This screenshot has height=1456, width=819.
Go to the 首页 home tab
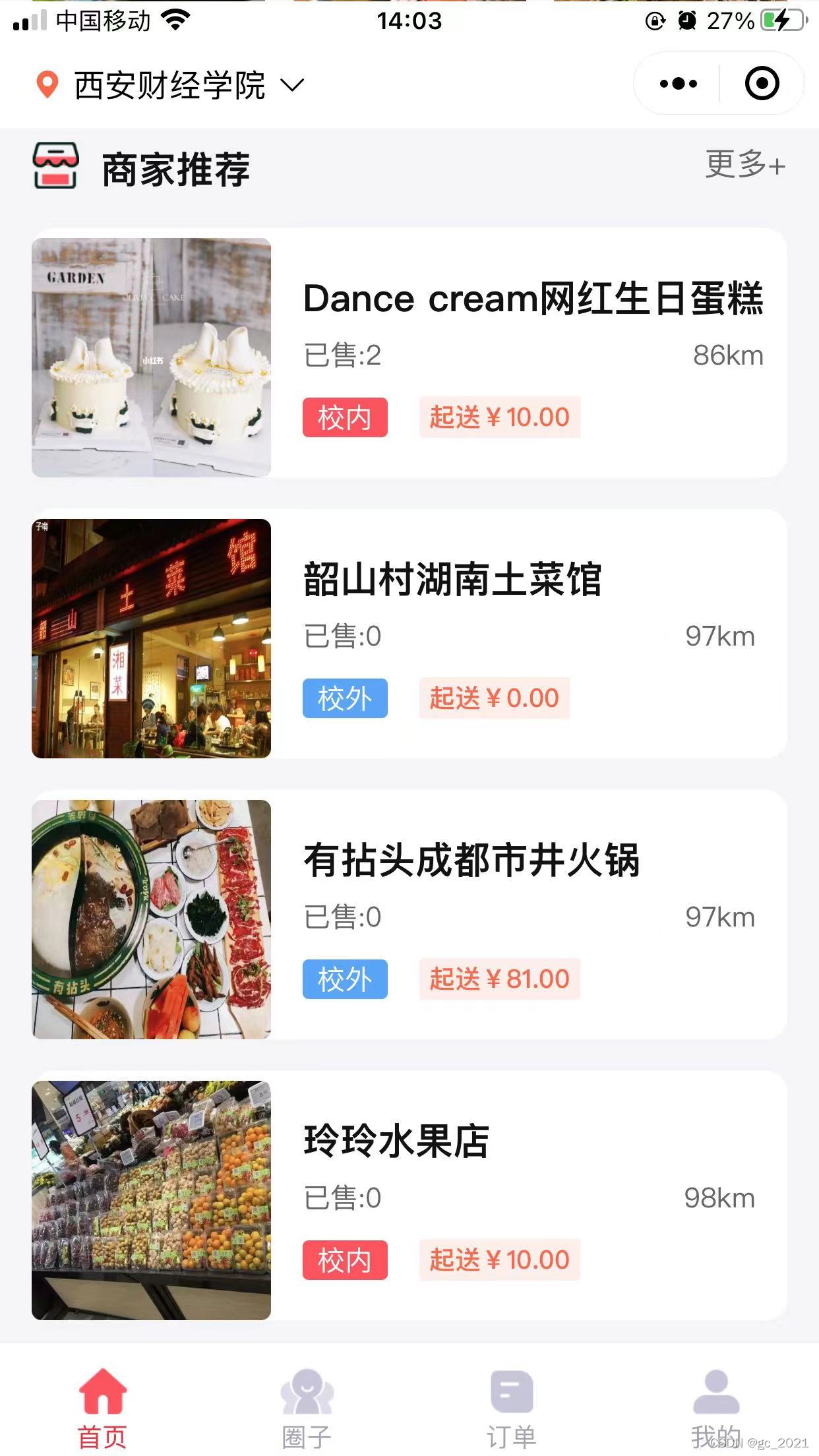coord(102,1409)
